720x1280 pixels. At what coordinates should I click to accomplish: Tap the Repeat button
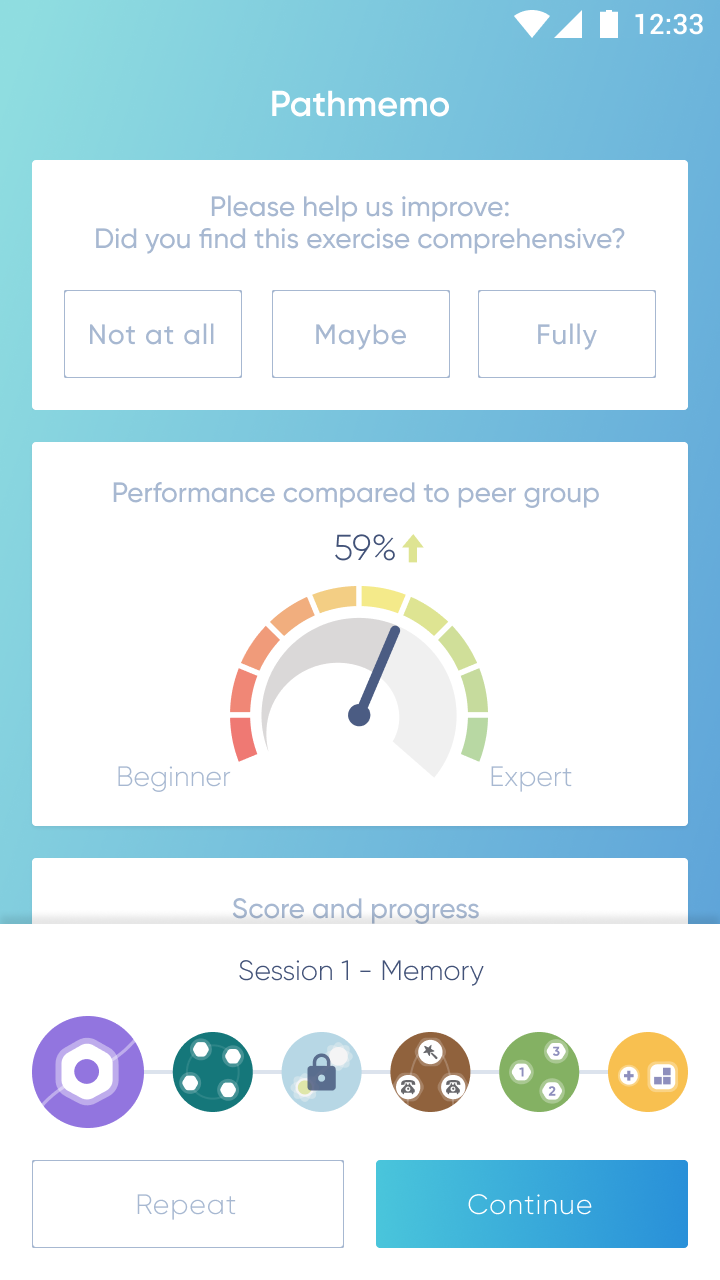[x=188, y=1204]
